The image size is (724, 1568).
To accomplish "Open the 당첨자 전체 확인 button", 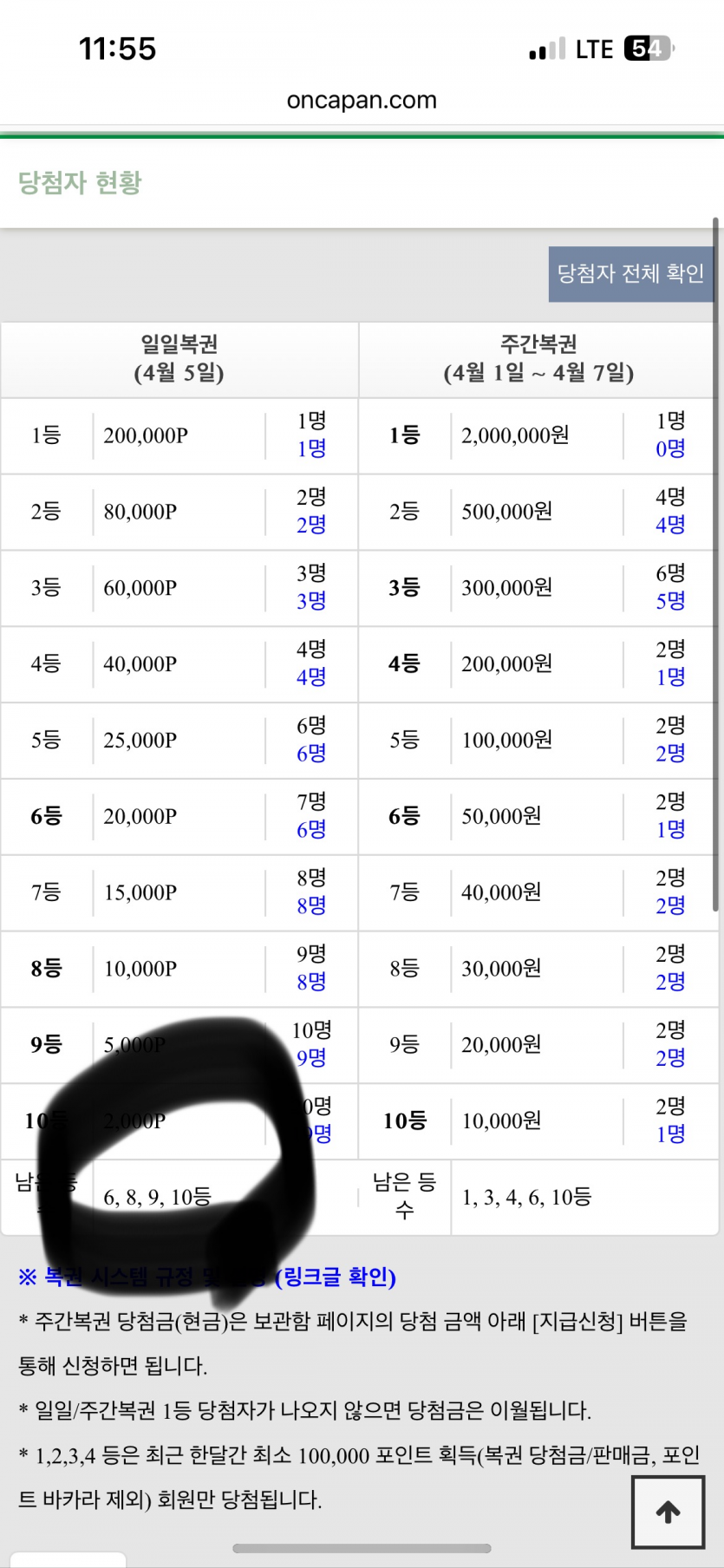I will click(630, 274).
